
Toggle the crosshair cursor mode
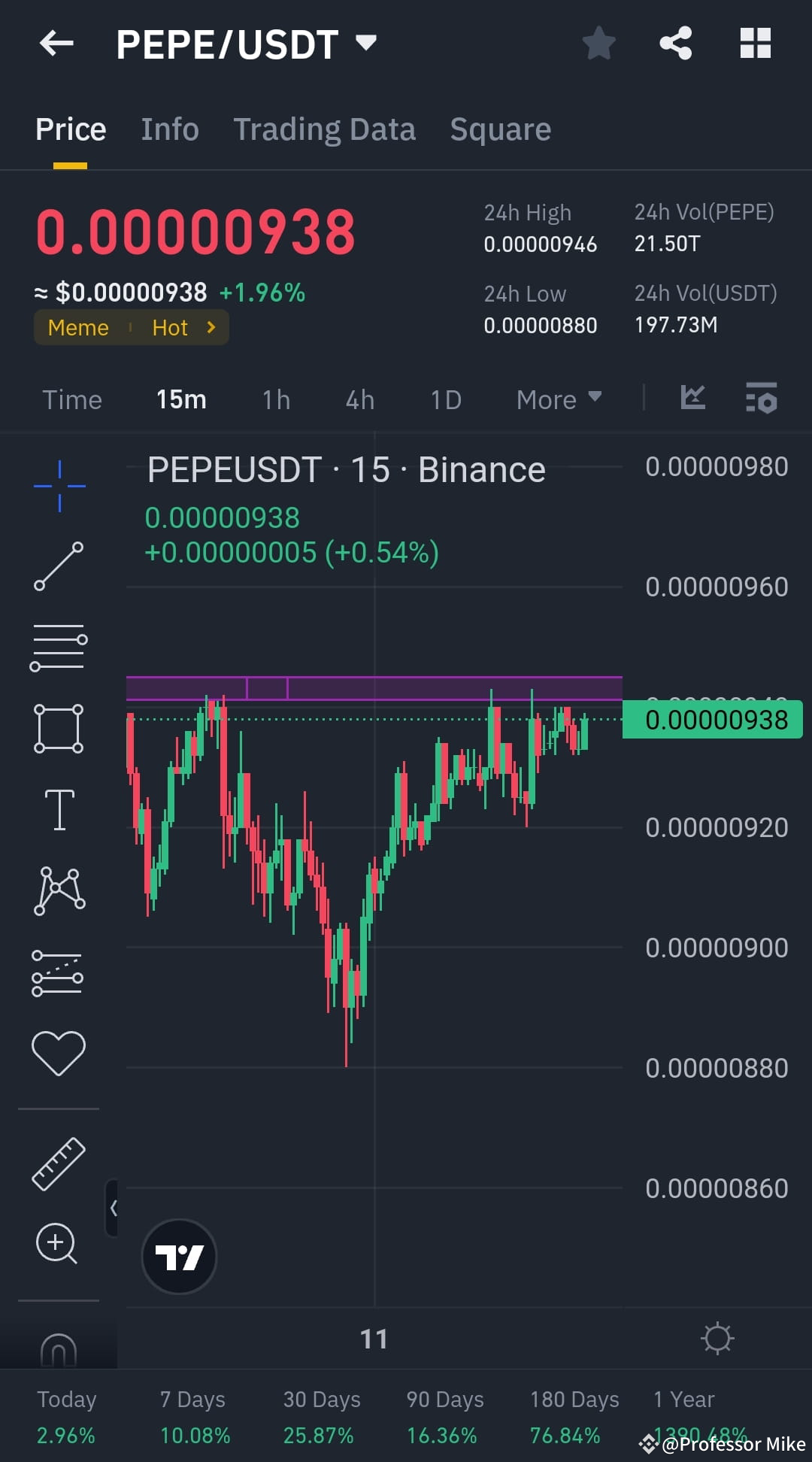tap(59, 485)
